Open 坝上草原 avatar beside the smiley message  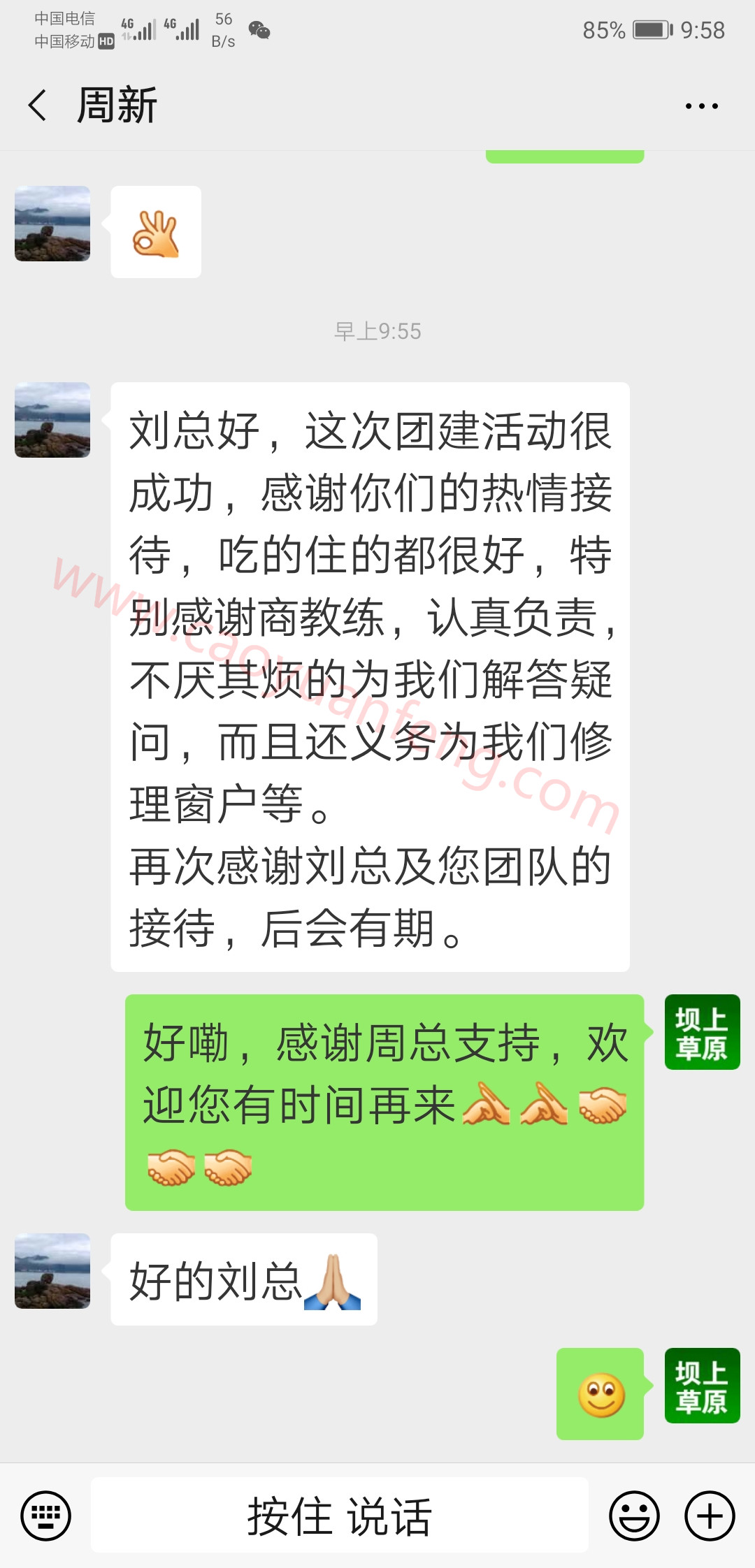(702, 1386)
